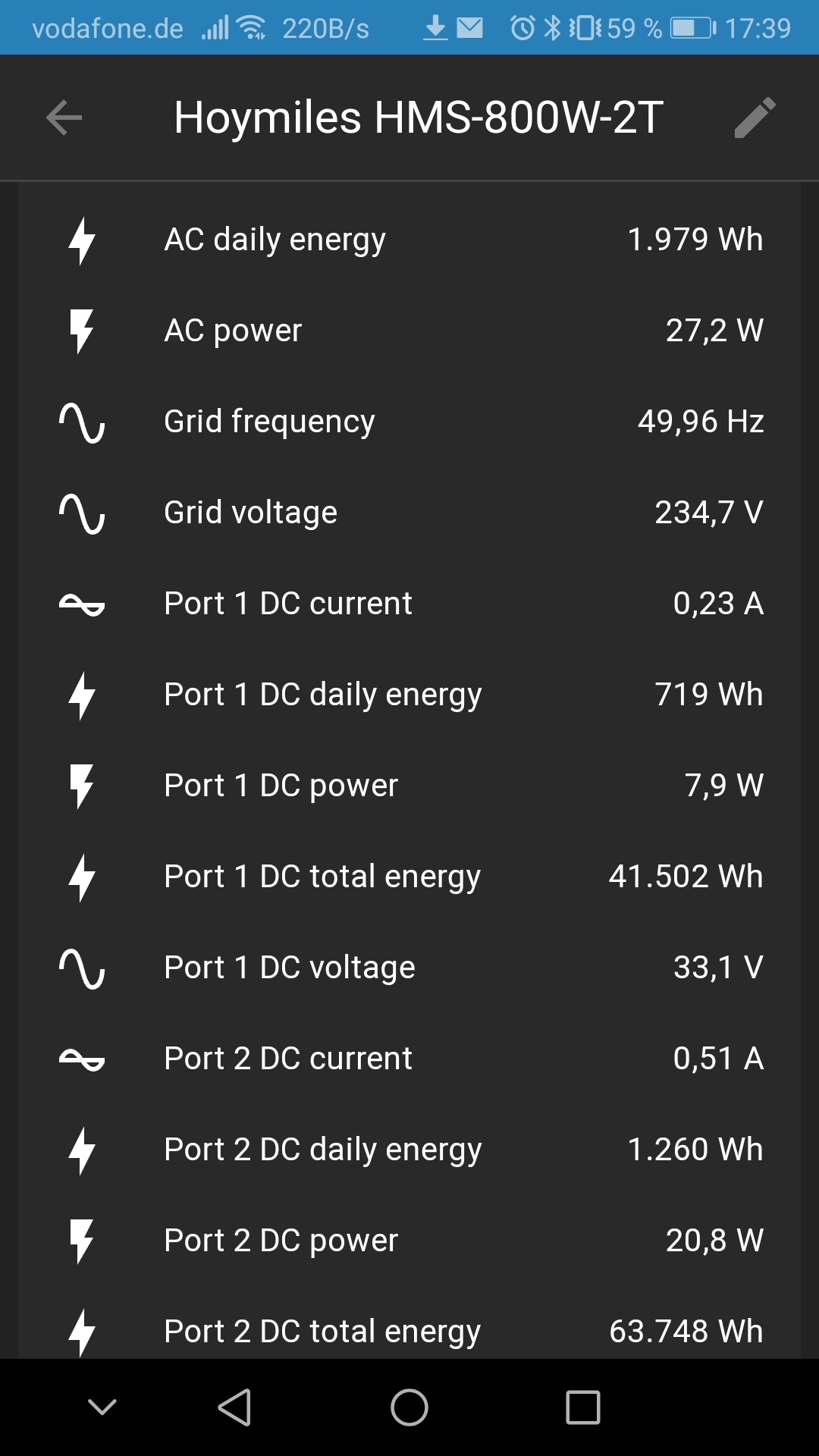Open the Port 1 DC power row
This screenshot has height=1456, width=819.
tap(409, 786)
